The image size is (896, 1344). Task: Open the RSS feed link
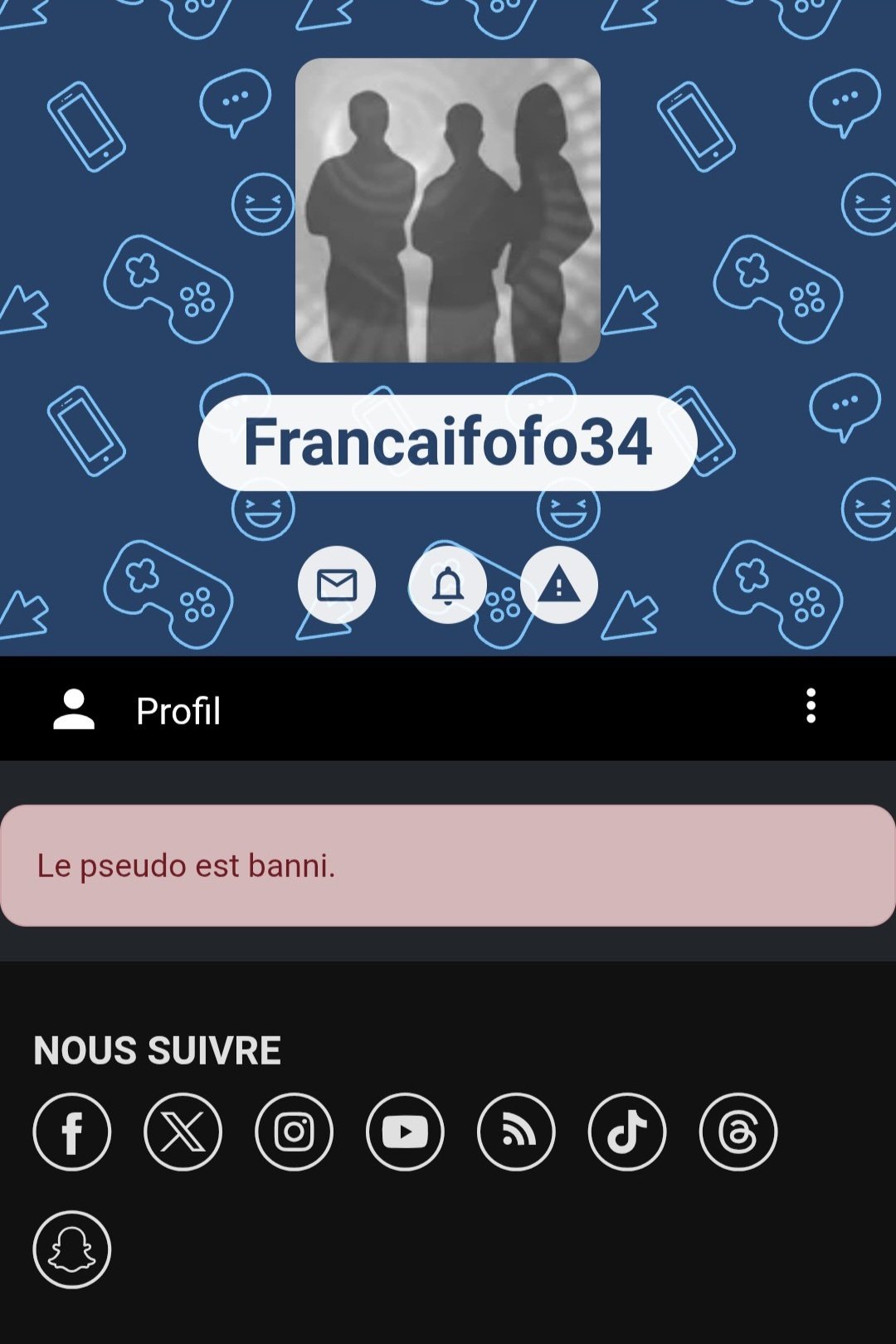[x=516, y=1132]
